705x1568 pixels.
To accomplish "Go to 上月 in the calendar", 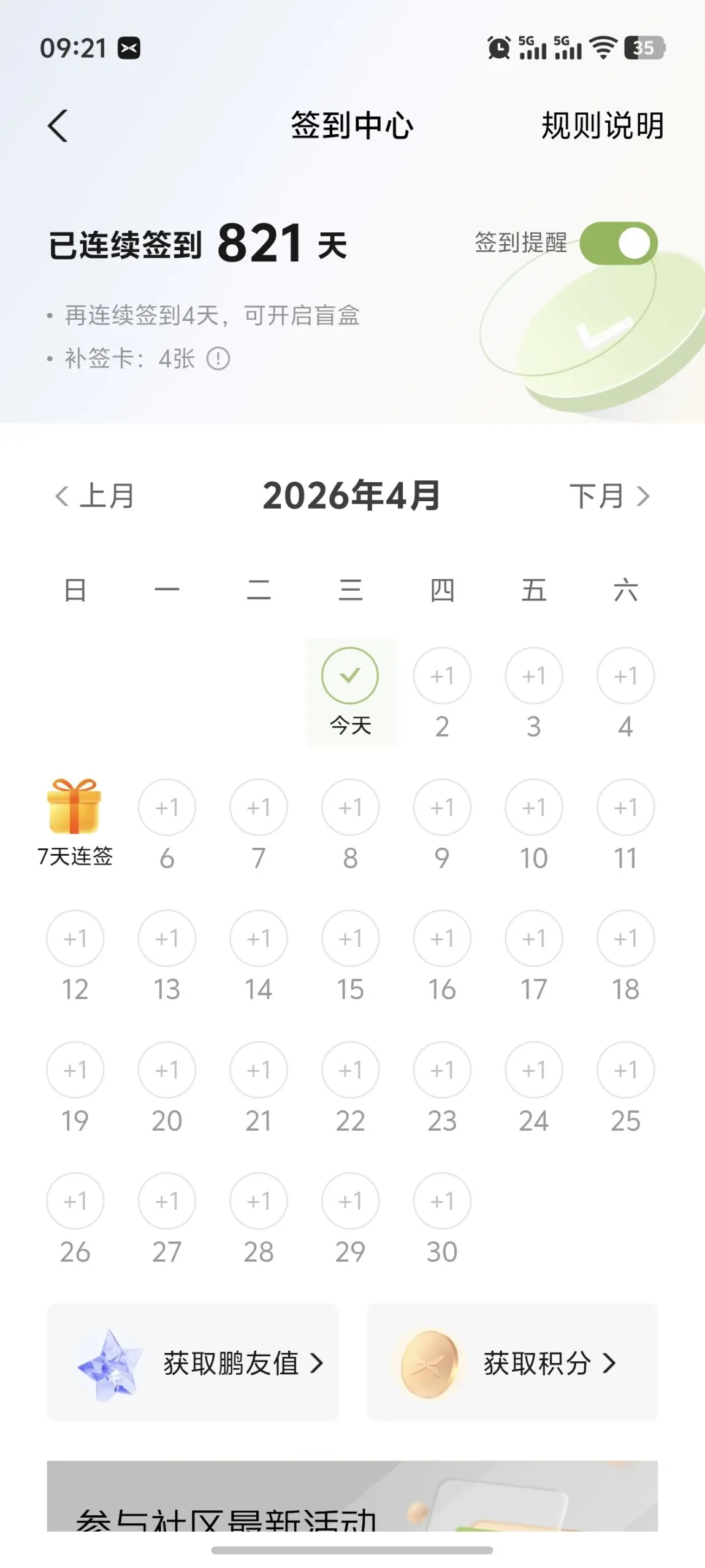I will (95, 496).
